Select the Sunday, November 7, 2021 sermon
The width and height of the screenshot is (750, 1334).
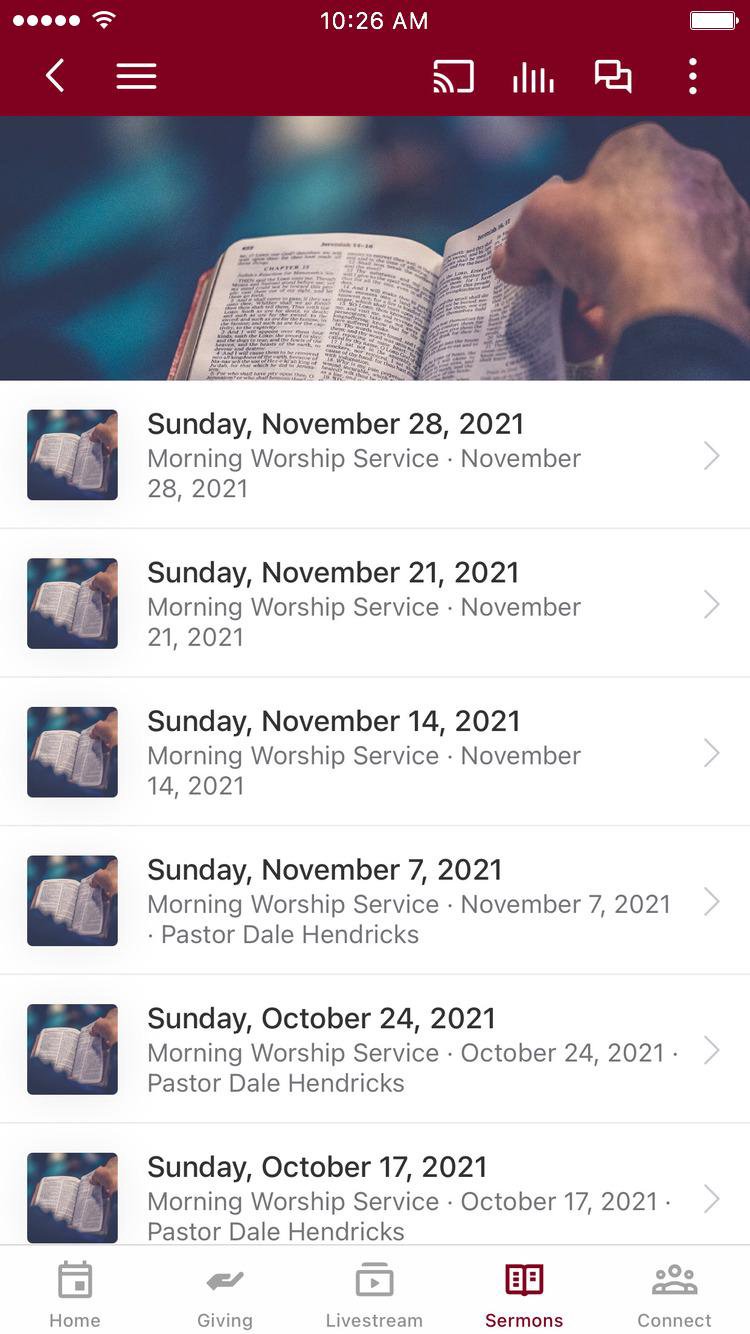click(x=375, y=900)
